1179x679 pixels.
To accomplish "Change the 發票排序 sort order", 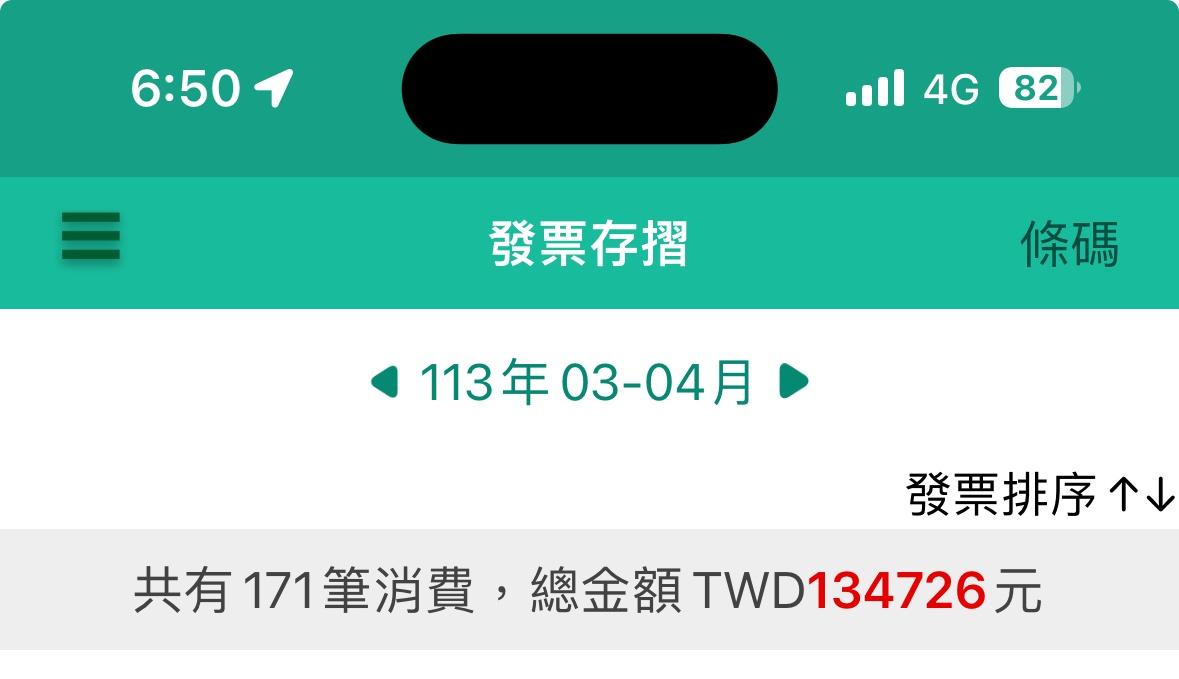I will tap(1040, 495).
